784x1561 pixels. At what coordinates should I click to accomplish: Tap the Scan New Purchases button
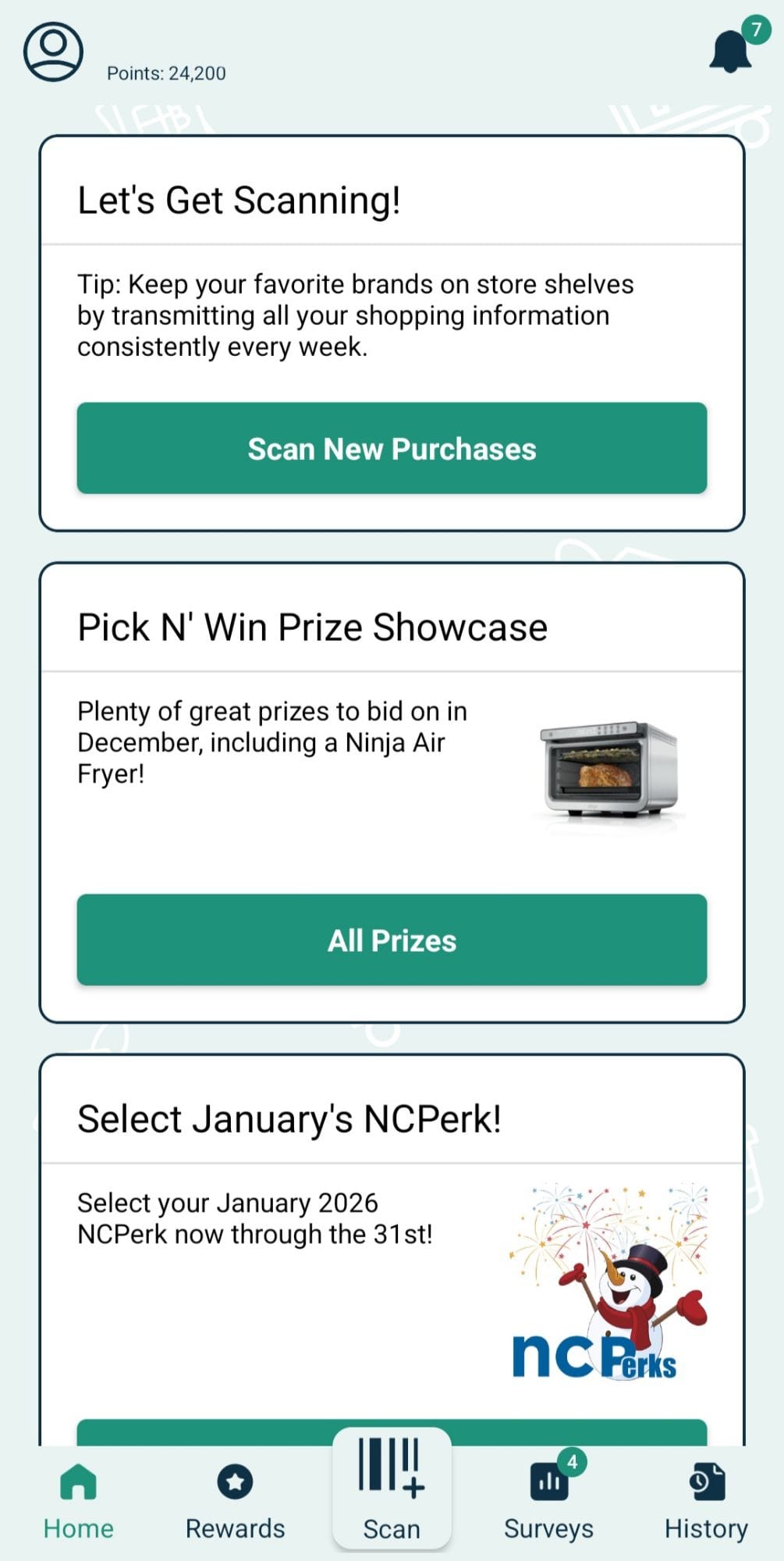[x=392, y=448]
